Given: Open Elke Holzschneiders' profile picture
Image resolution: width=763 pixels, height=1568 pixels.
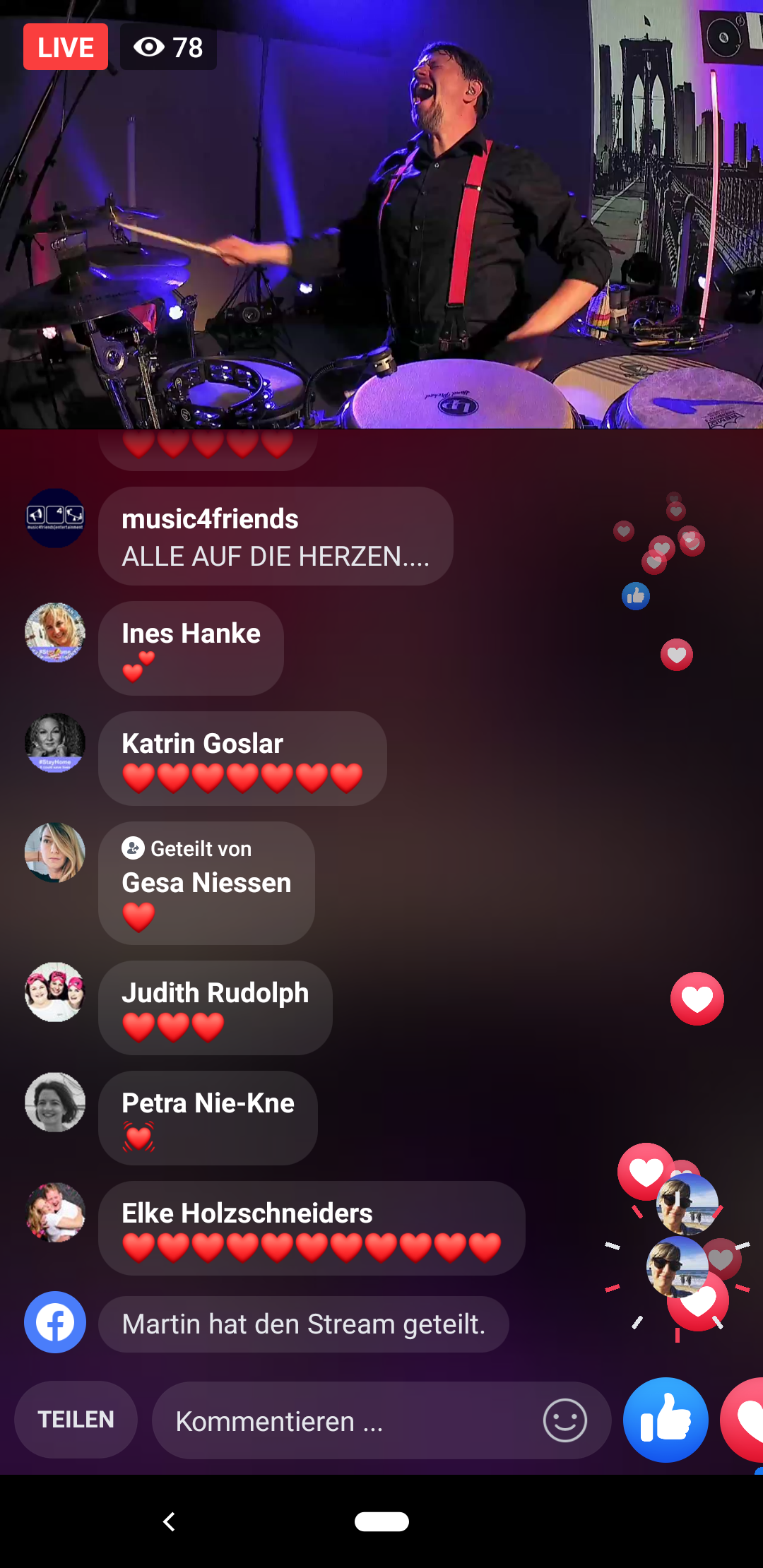Looking at the screenshot, I should coord(55,1213).
